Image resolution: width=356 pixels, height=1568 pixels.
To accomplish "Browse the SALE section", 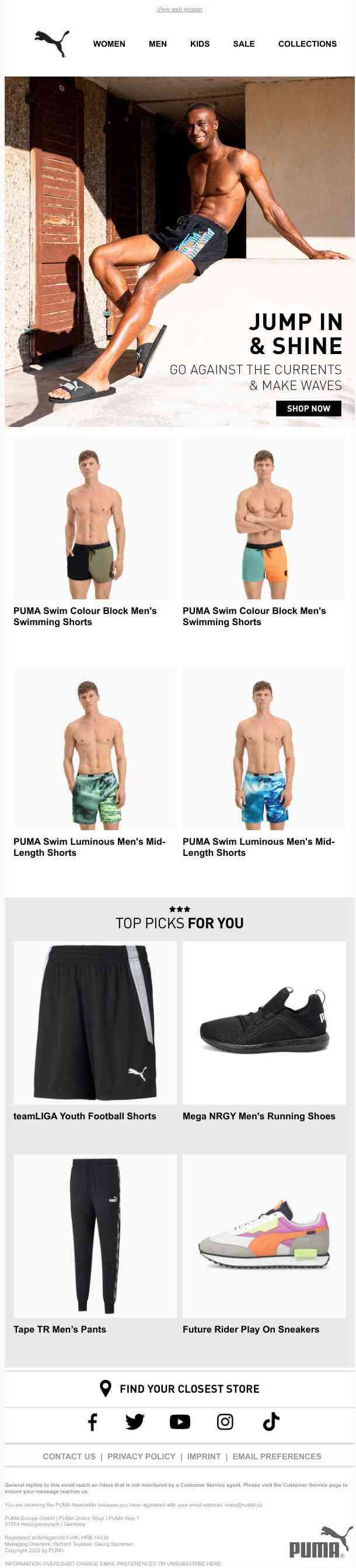I will [x=243, y=44].
